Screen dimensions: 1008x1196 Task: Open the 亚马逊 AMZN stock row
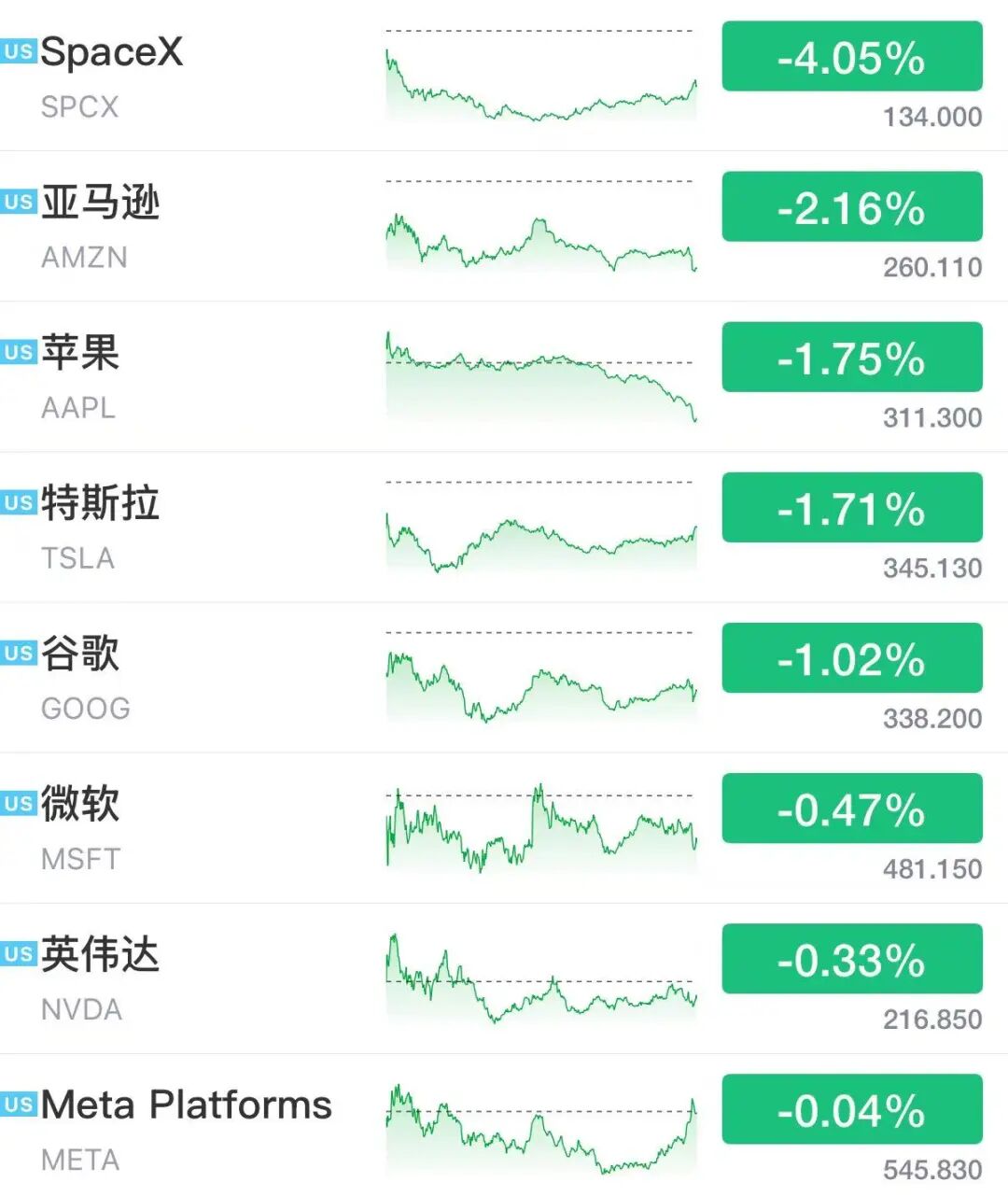504,226
